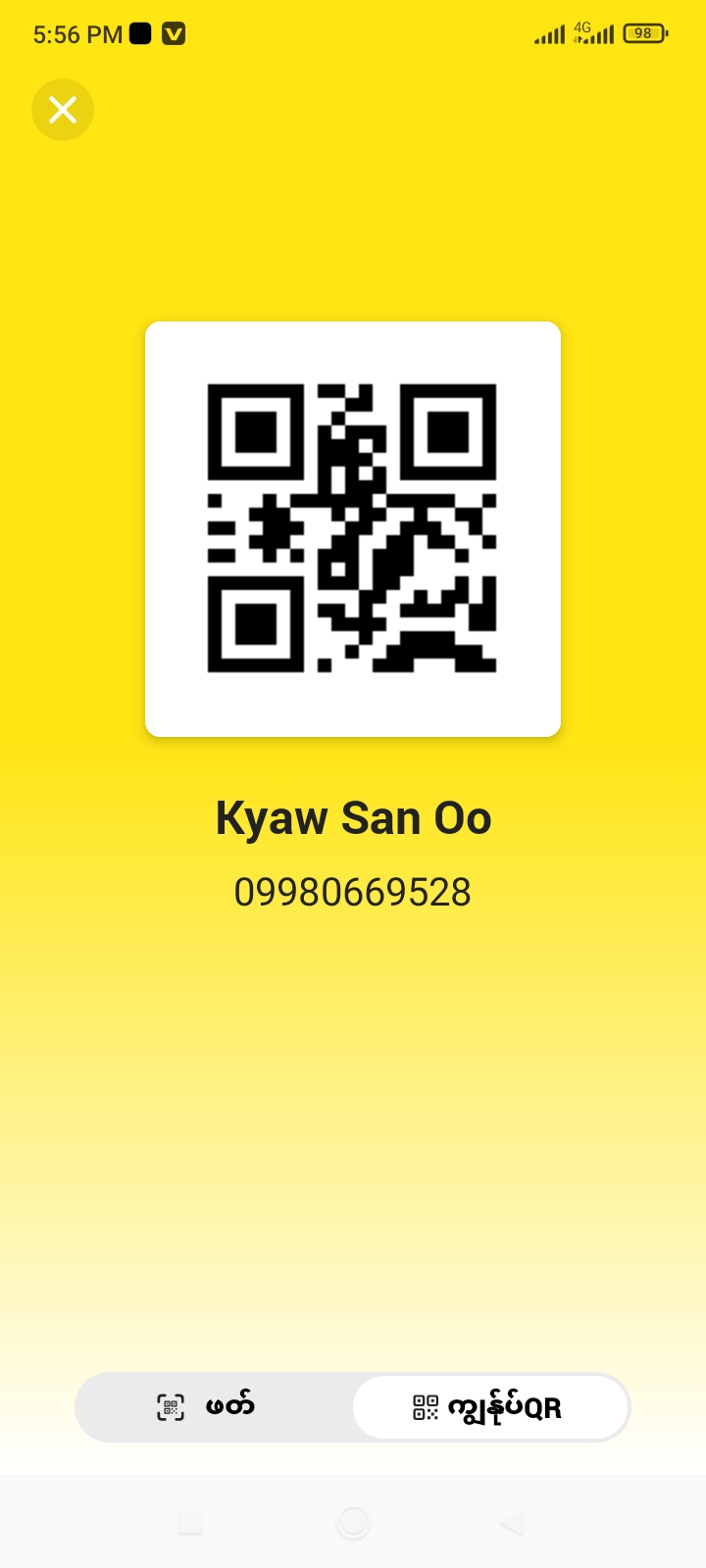The image size is (706, 1568).
Task: Select the ကျွန်ုပ်QR tab
Action: [x=490, y=1407]
